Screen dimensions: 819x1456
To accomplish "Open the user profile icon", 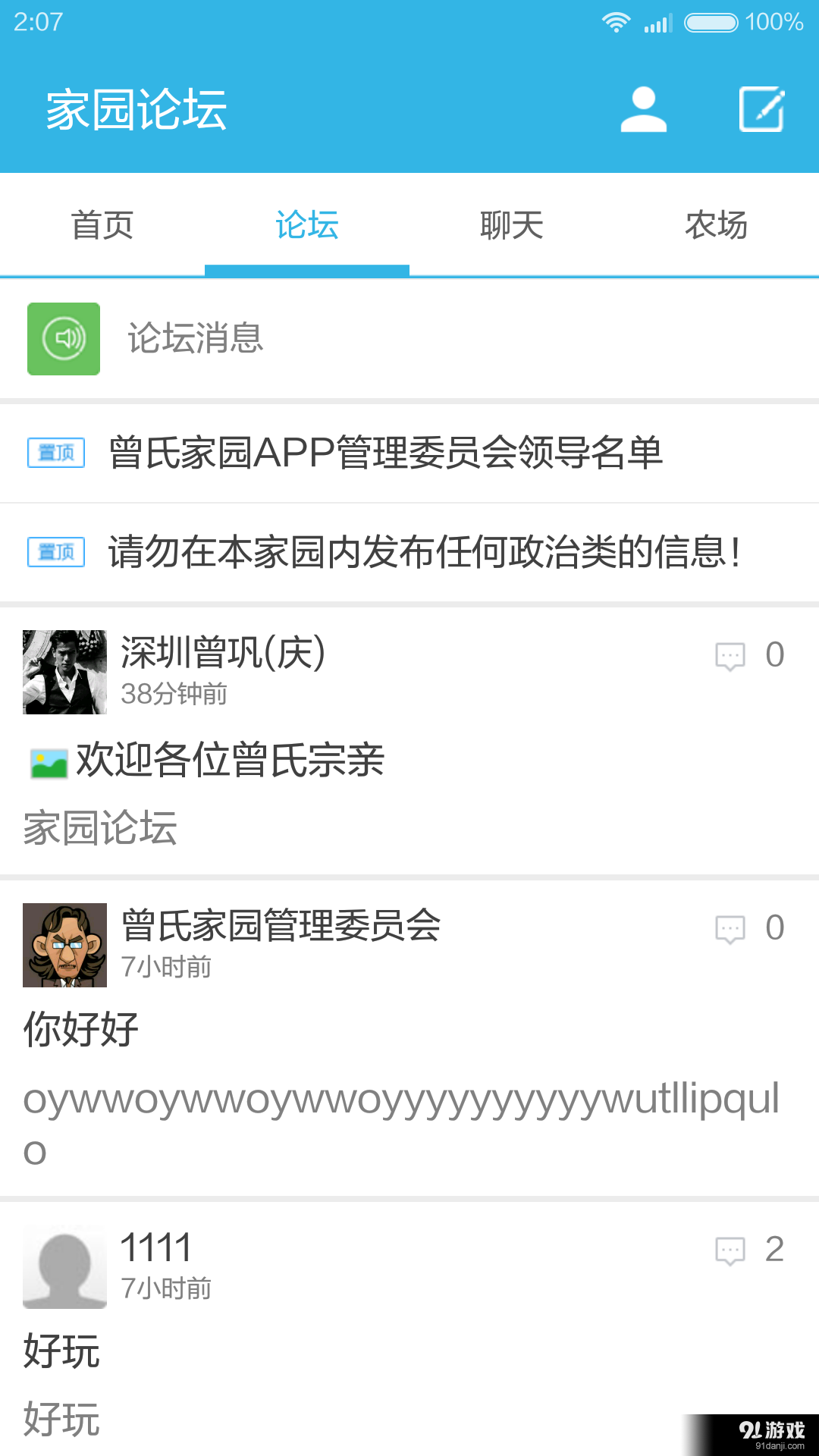I will pos(642,111).
